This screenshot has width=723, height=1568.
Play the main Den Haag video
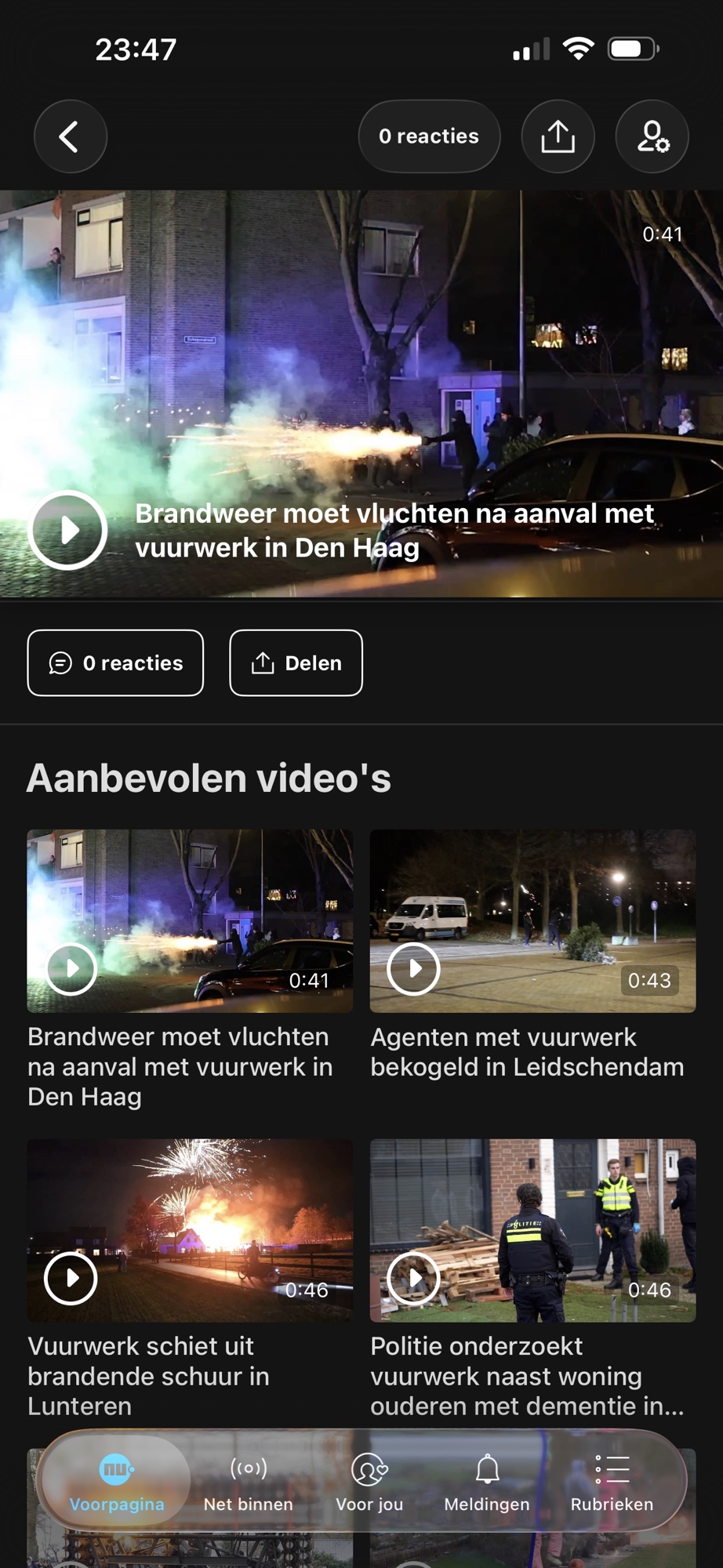(x=68, y=530)
